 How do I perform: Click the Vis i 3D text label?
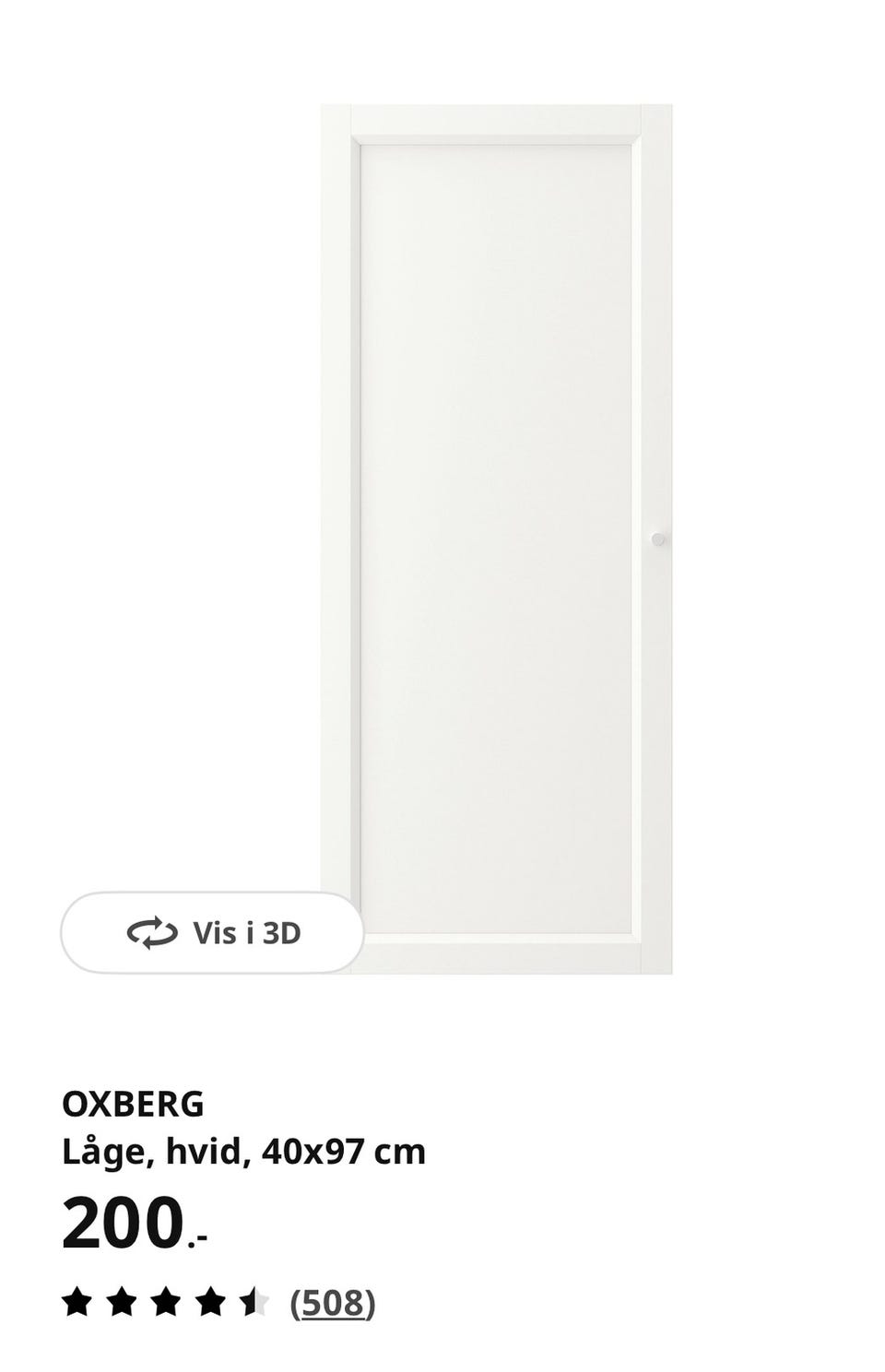click(x=249, y=933)
